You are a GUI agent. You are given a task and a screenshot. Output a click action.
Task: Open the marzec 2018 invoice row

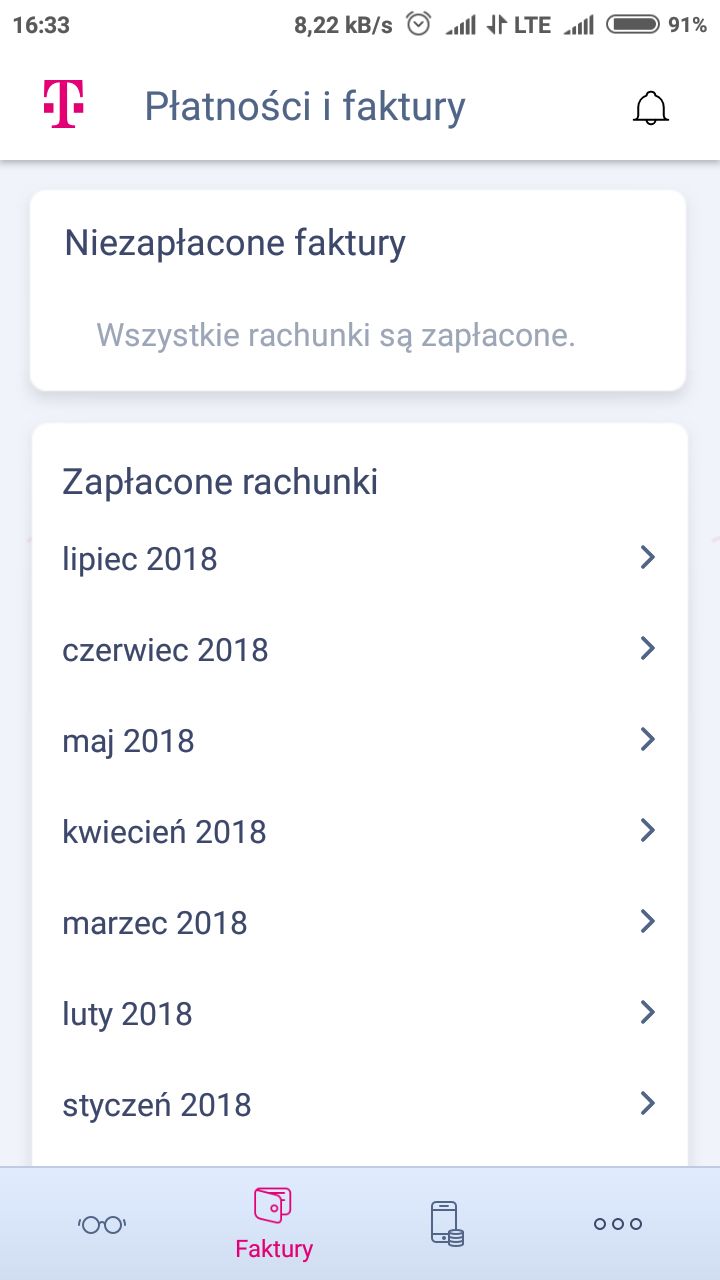coord(360,922)
